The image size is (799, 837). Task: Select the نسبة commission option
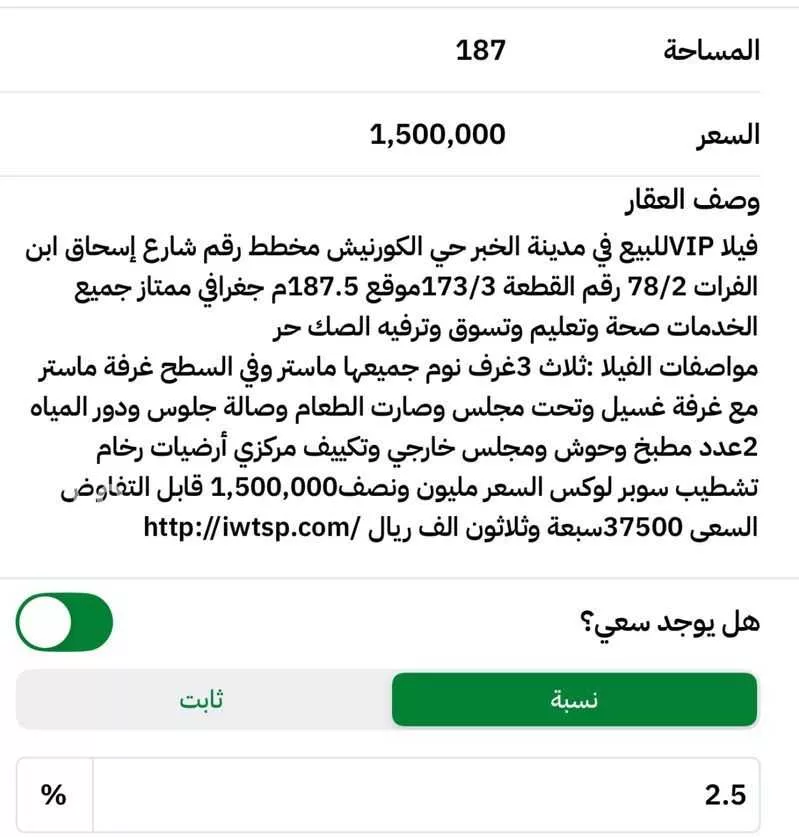574,699
